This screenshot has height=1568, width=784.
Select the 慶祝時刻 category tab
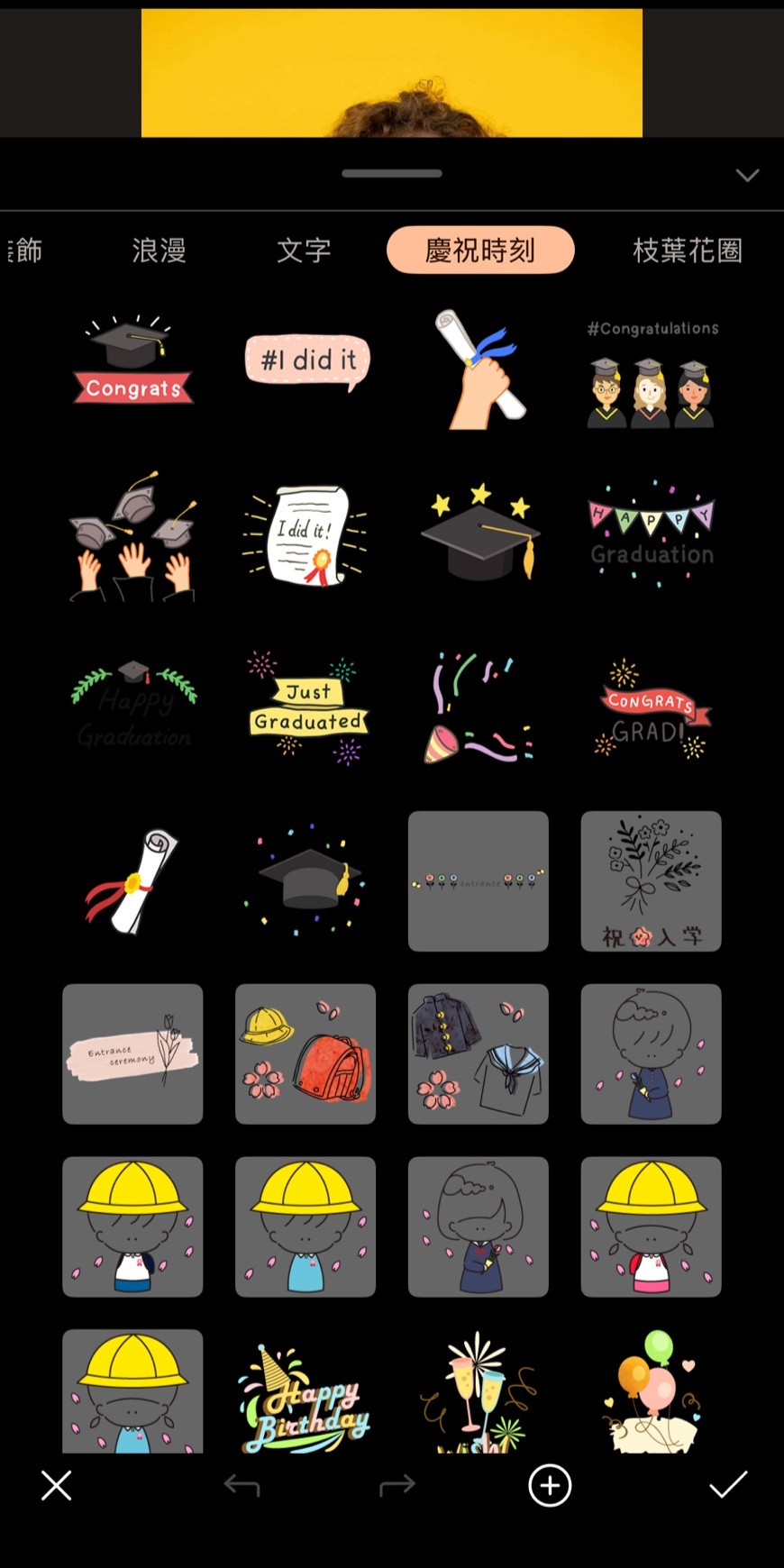[x=480, y=250]
